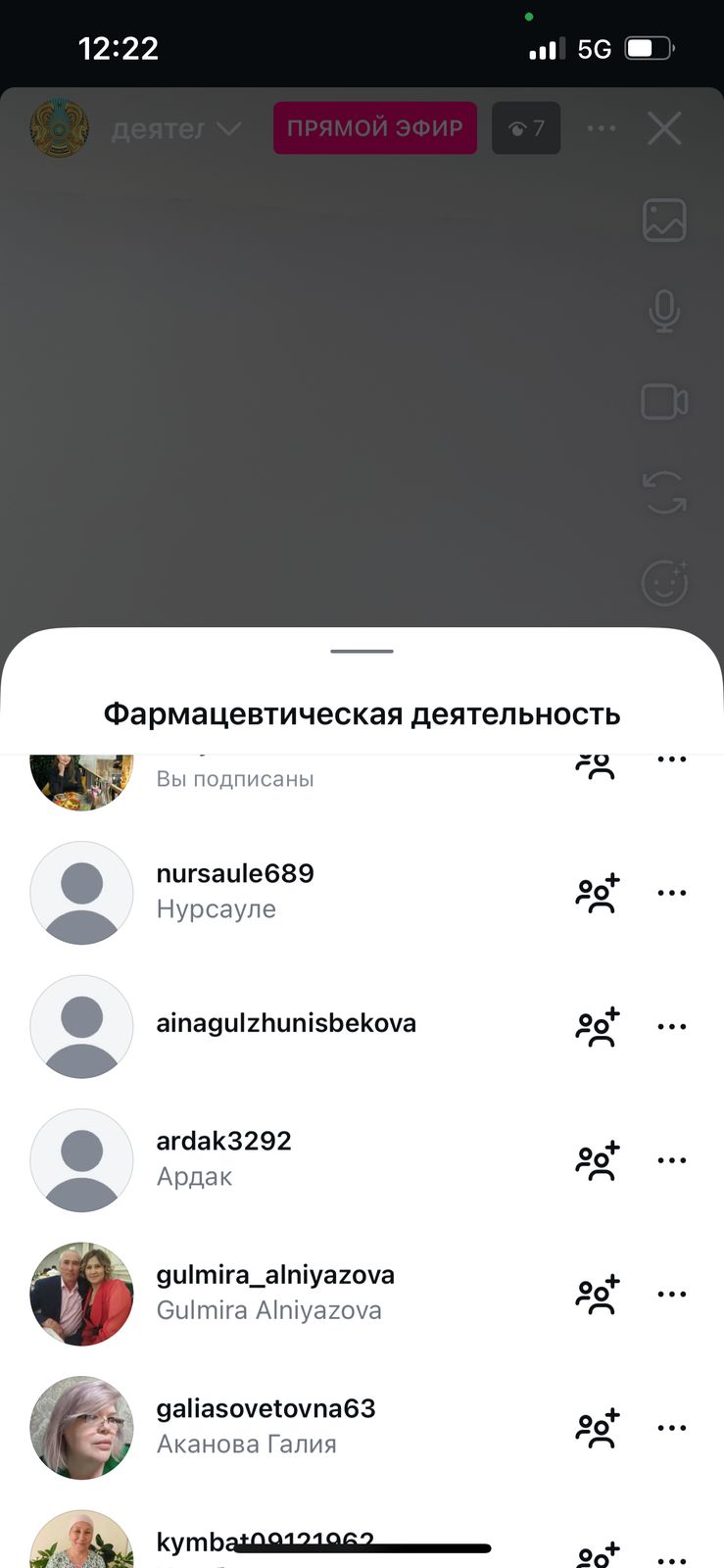Follow ardak3292
Viewport: 724px width, 1568px height.
click(598, 1160)
